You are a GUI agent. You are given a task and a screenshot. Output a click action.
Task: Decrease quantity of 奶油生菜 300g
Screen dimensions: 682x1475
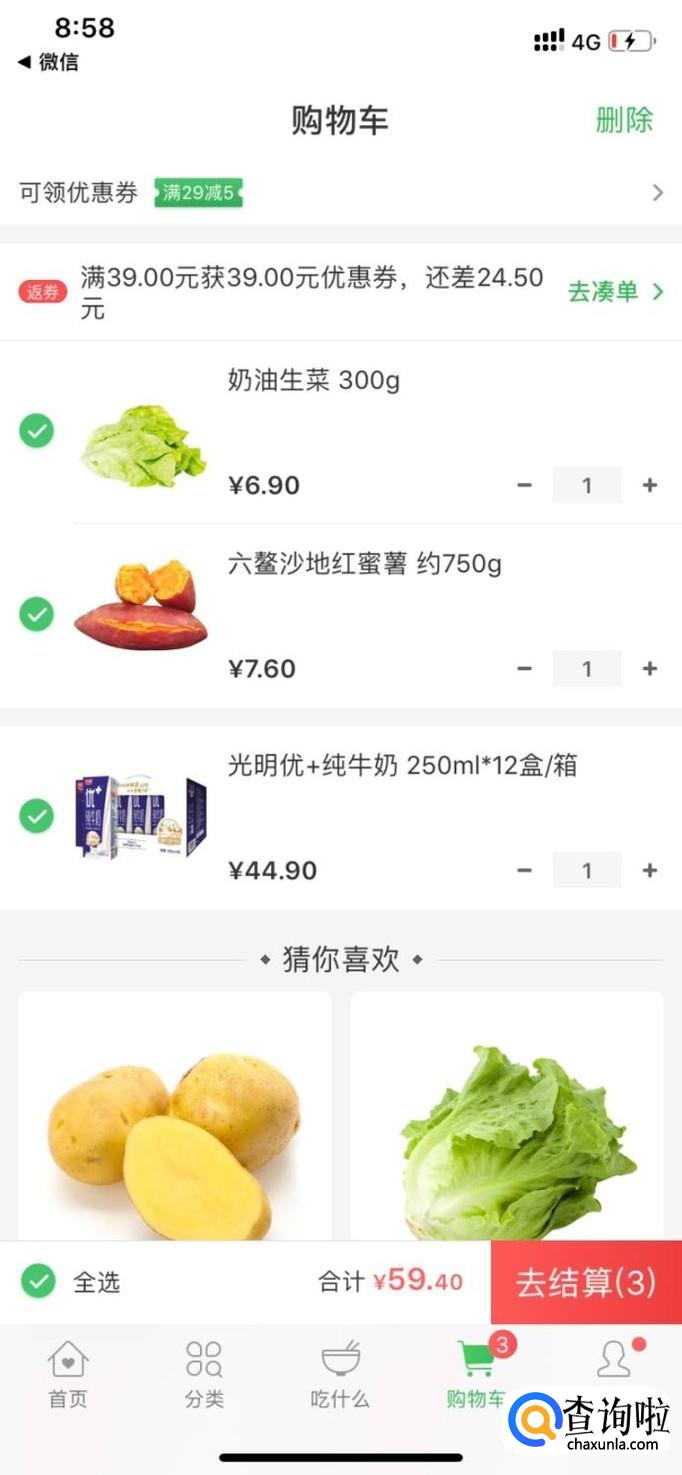click(x=525, y=486)
